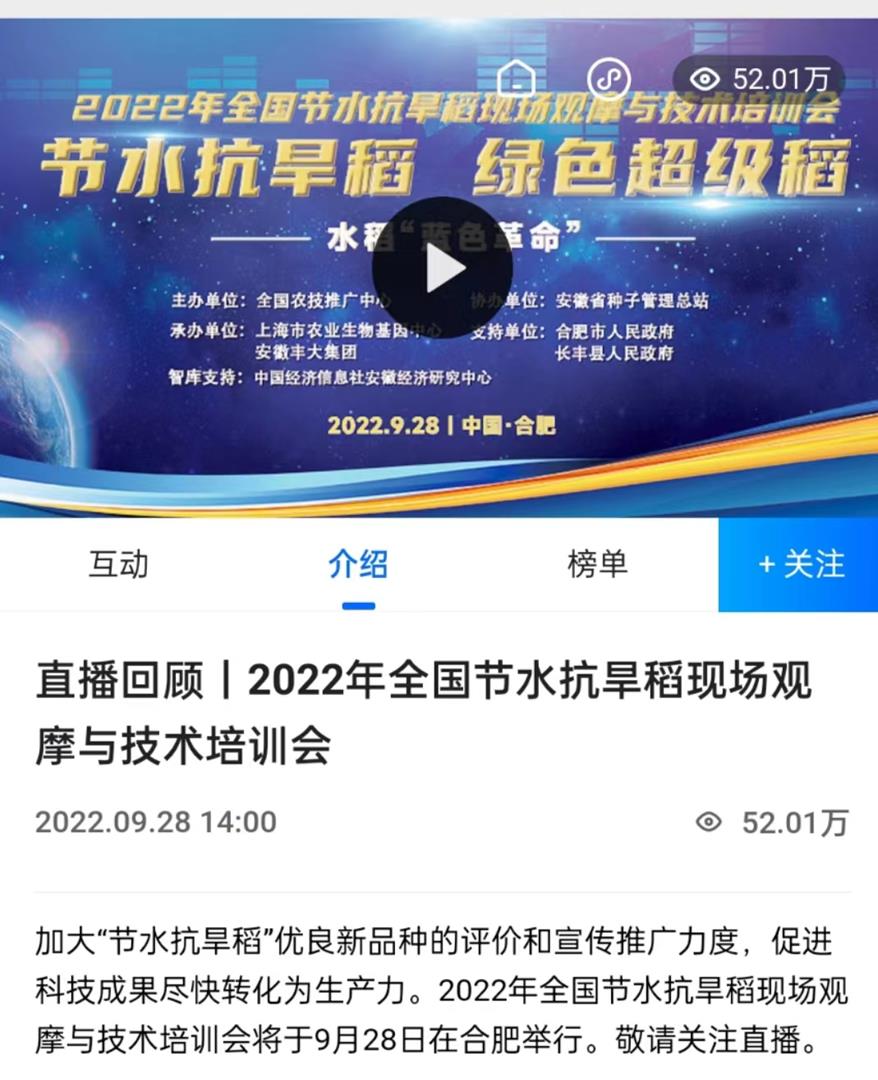
Task: Share the livestream via the link icon
Action: click(x=608, y=78)
